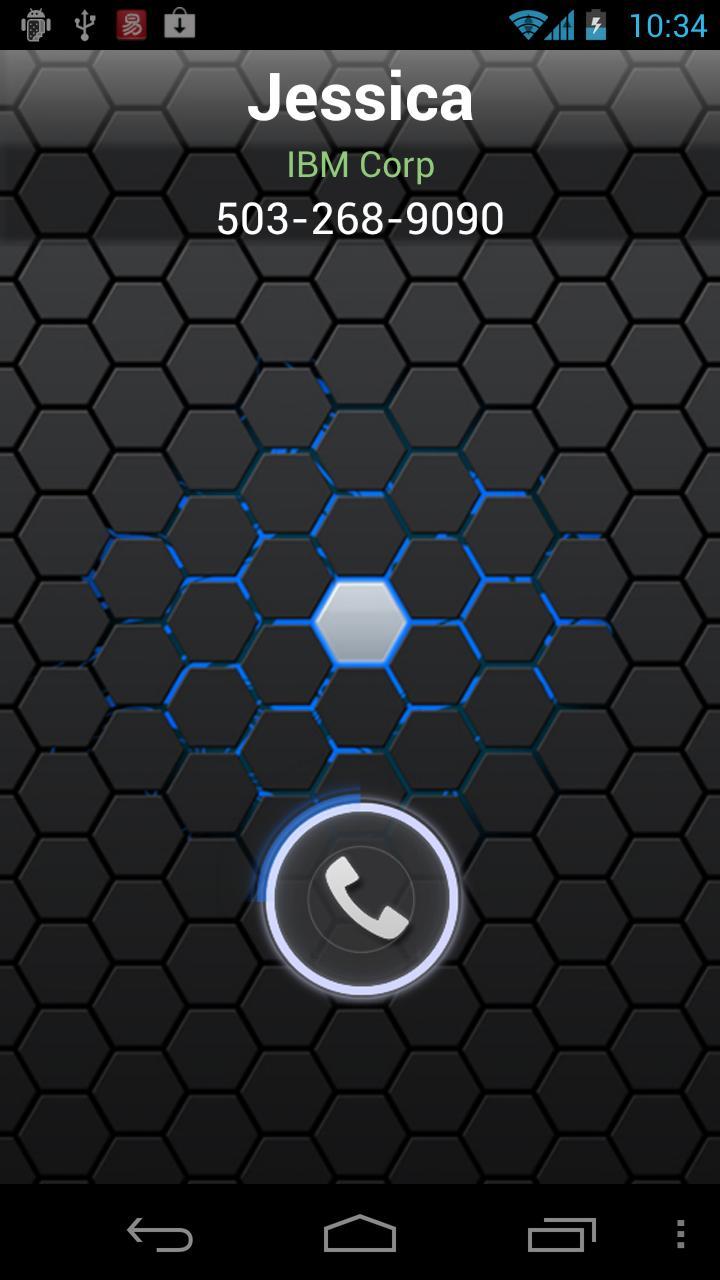Go back using the system back button

(x=160, y=1234)
